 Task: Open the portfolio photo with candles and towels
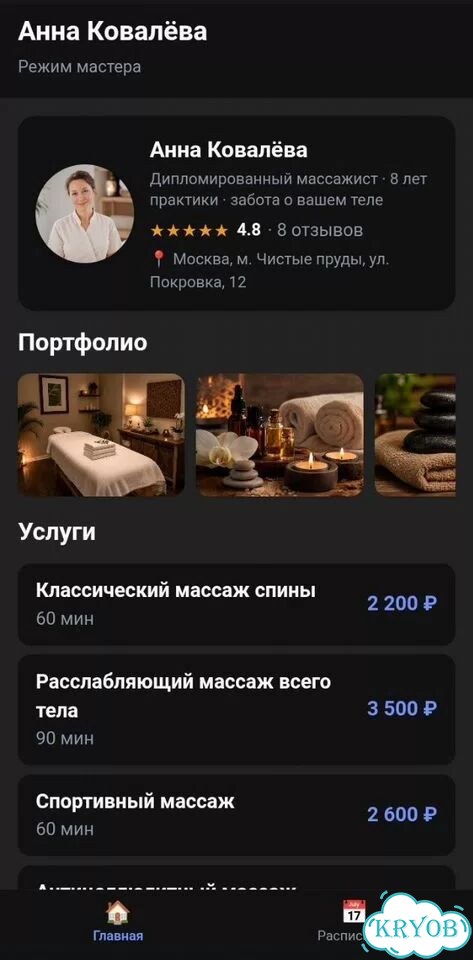280,435
